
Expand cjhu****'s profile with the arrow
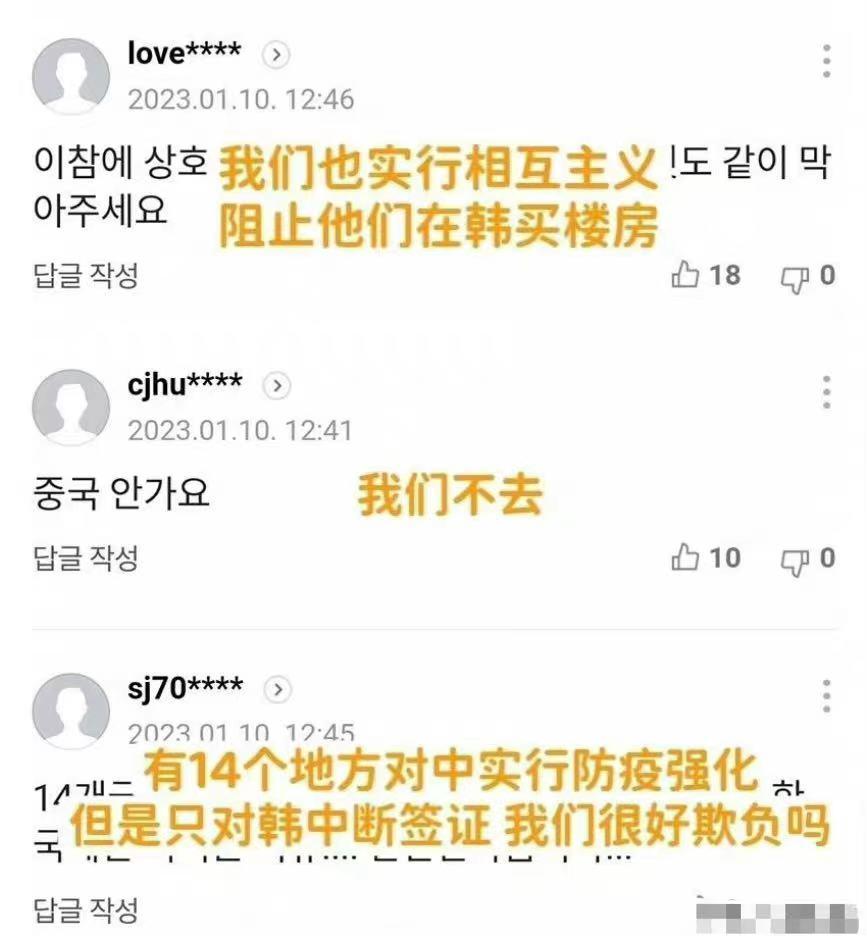click(x=277, y=384)
